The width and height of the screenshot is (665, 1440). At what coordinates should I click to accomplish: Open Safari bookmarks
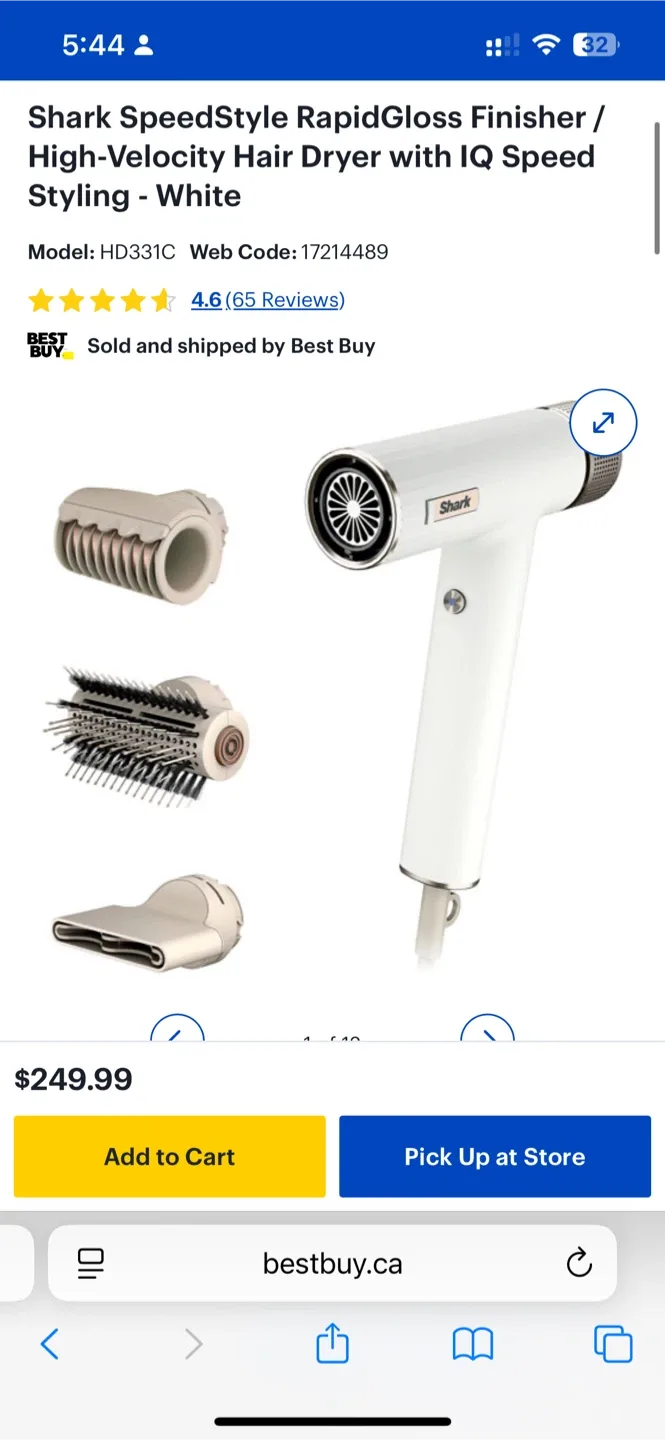click(473, 1344)
